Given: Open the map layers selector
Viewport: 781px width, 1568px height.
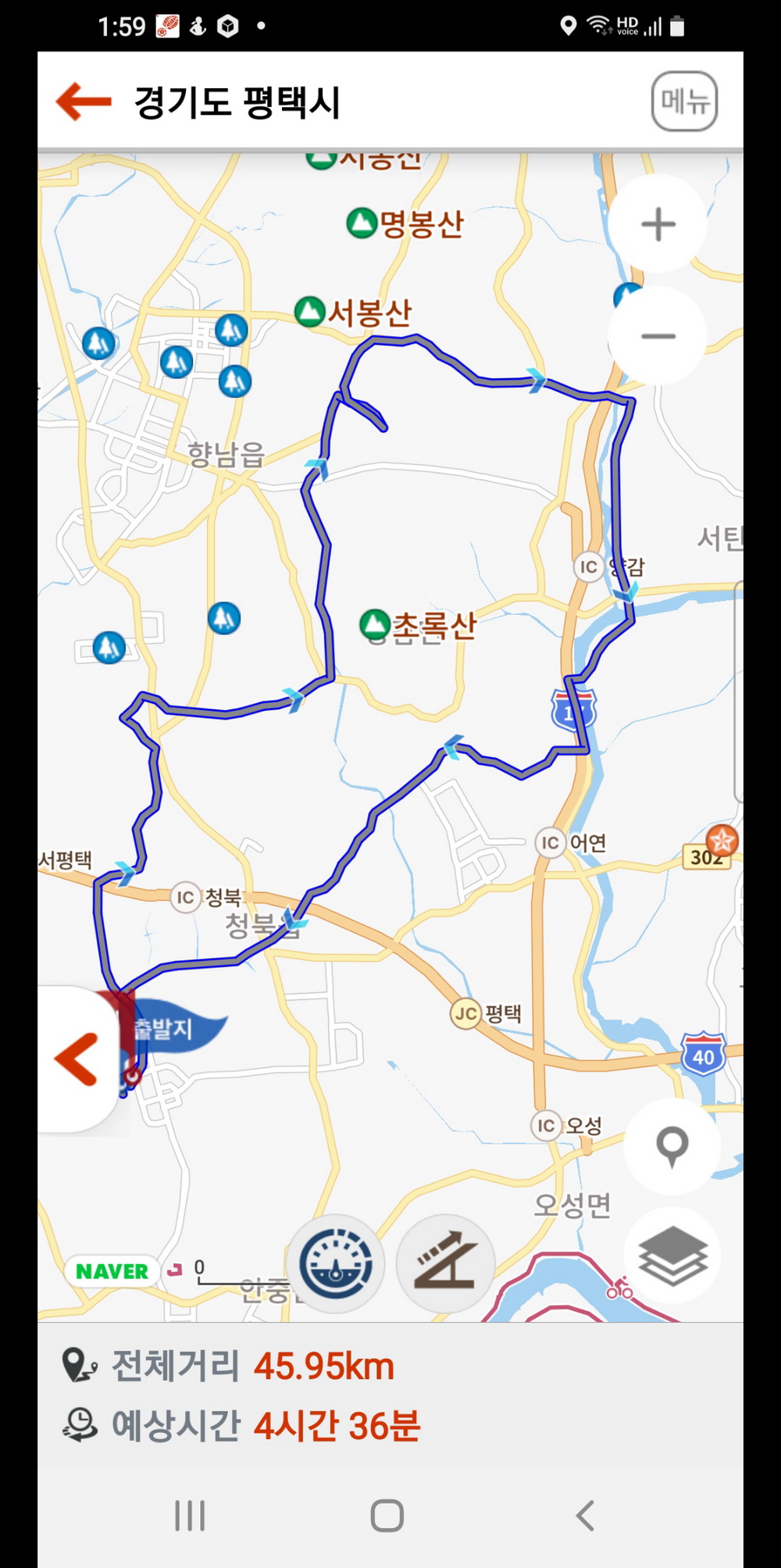Looking at the screenshot, I should point(672,1255).
